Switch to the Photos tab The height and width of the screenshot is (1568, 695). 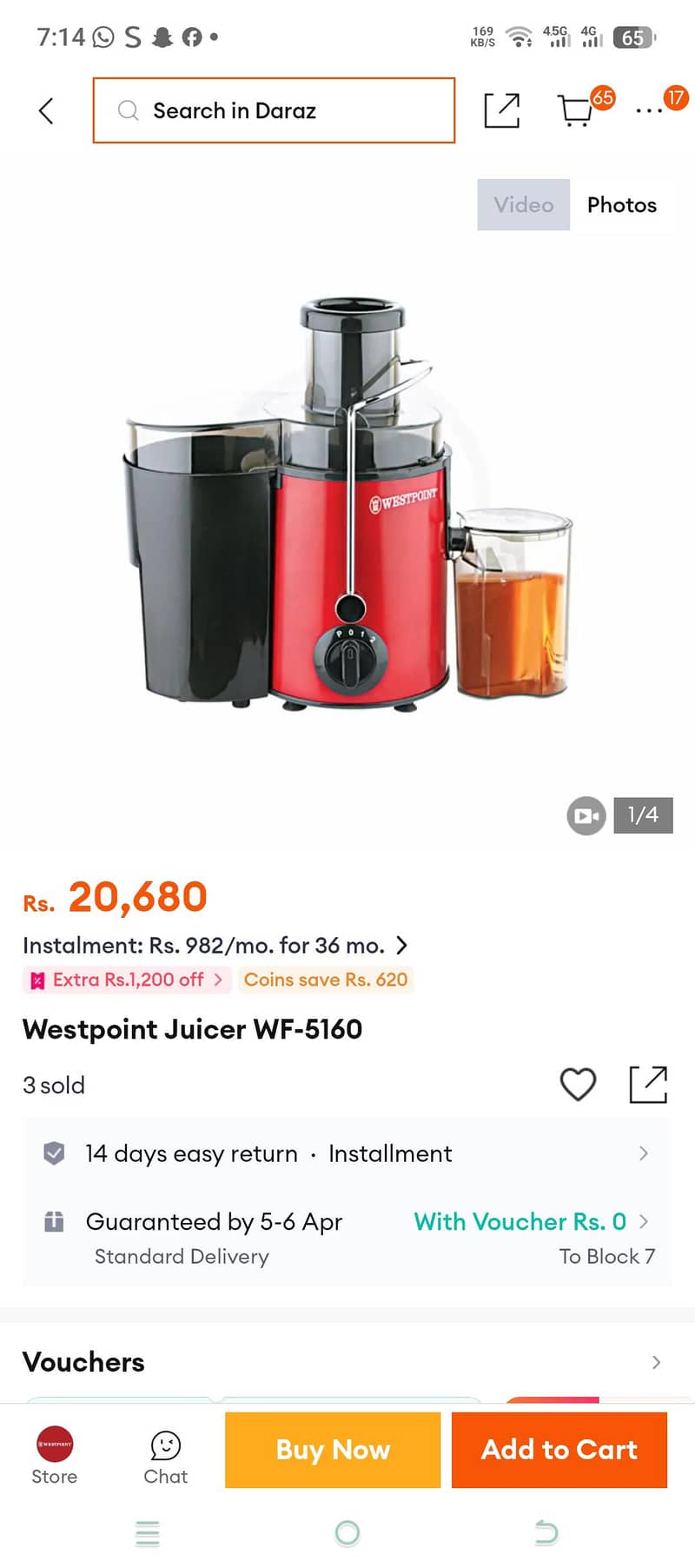point(621,204)
